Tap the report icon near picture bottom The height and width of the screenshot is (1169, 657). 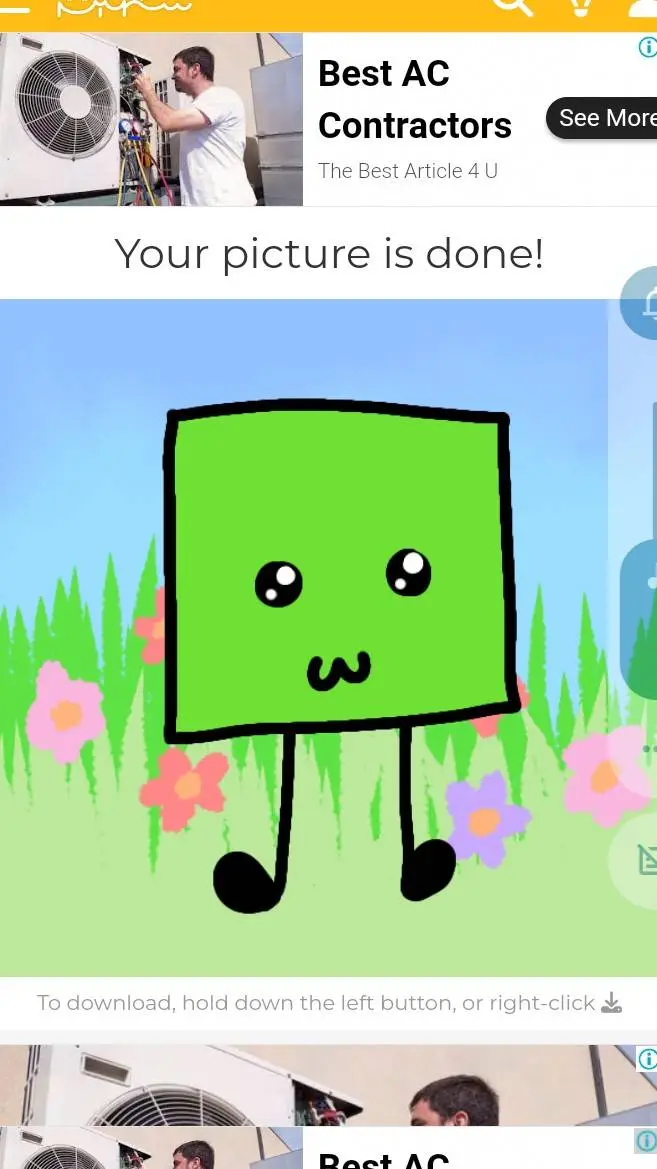coord(645,858)
